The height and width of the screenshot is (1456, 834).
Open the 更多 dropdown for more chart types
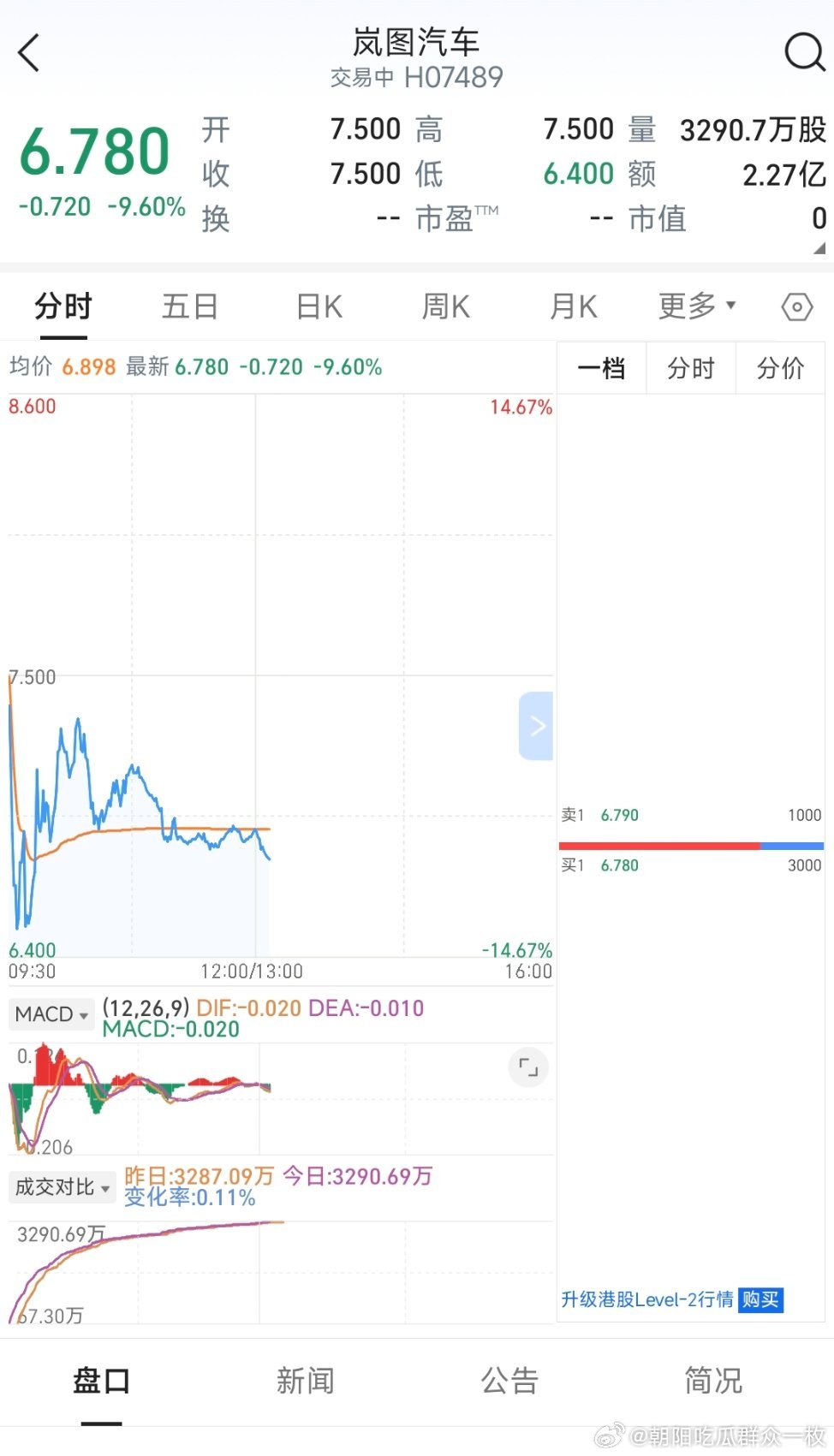(x=695, y=306)
